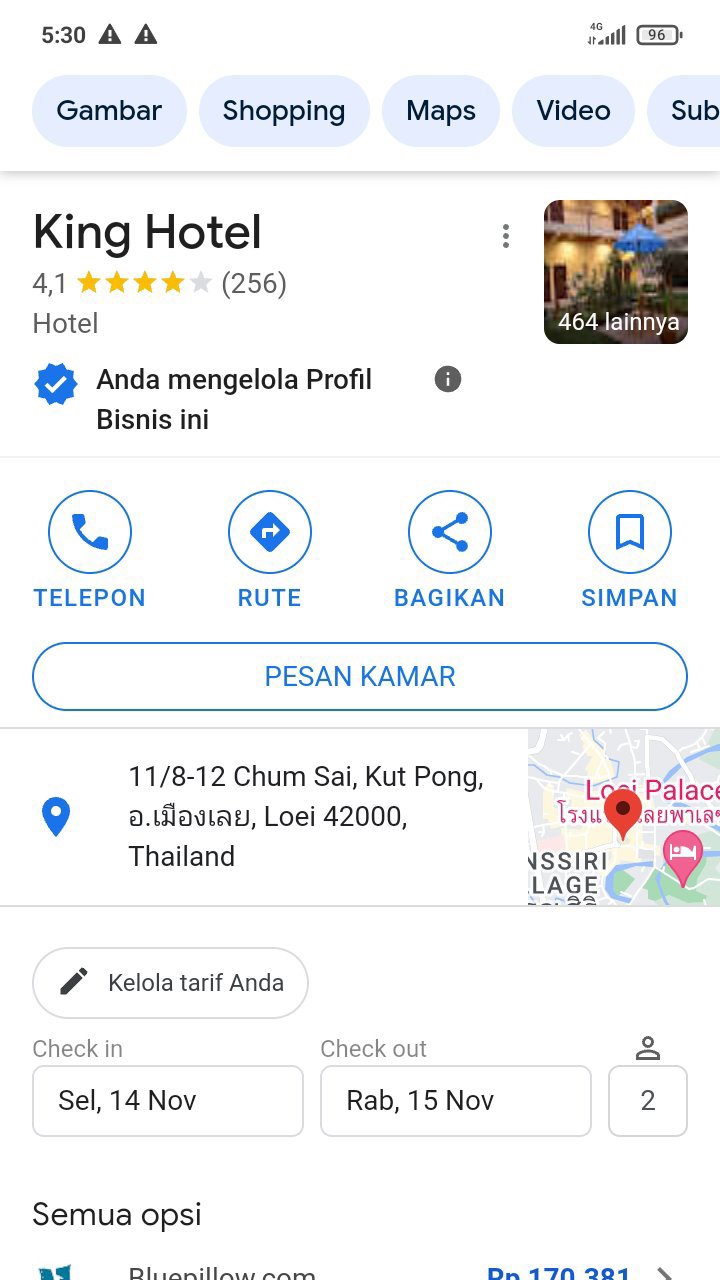Switch to the Shopping tab
This screenshot has width=720, height=1280.
pyautogui.click(x=284, y=111)
